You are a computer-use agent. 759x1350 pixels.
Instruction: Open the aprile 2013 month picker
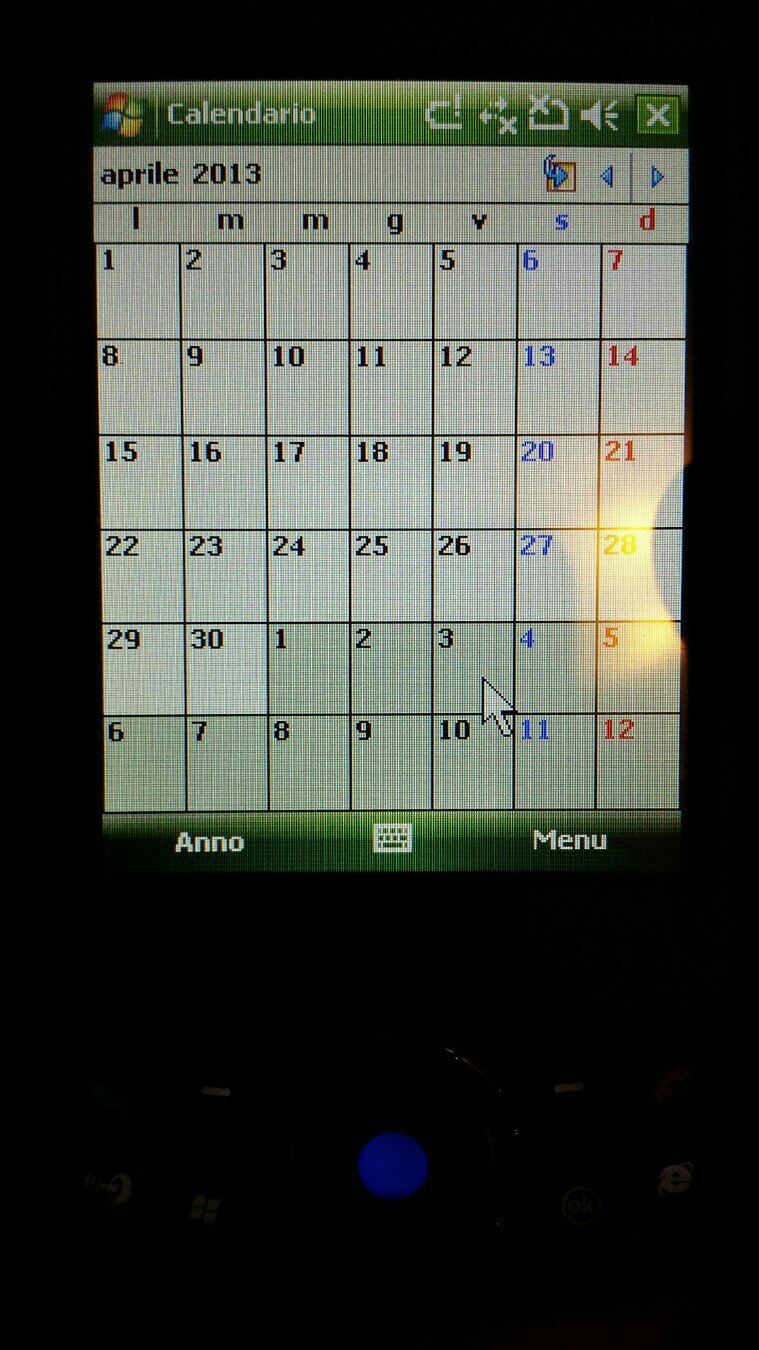pos(181,175)
